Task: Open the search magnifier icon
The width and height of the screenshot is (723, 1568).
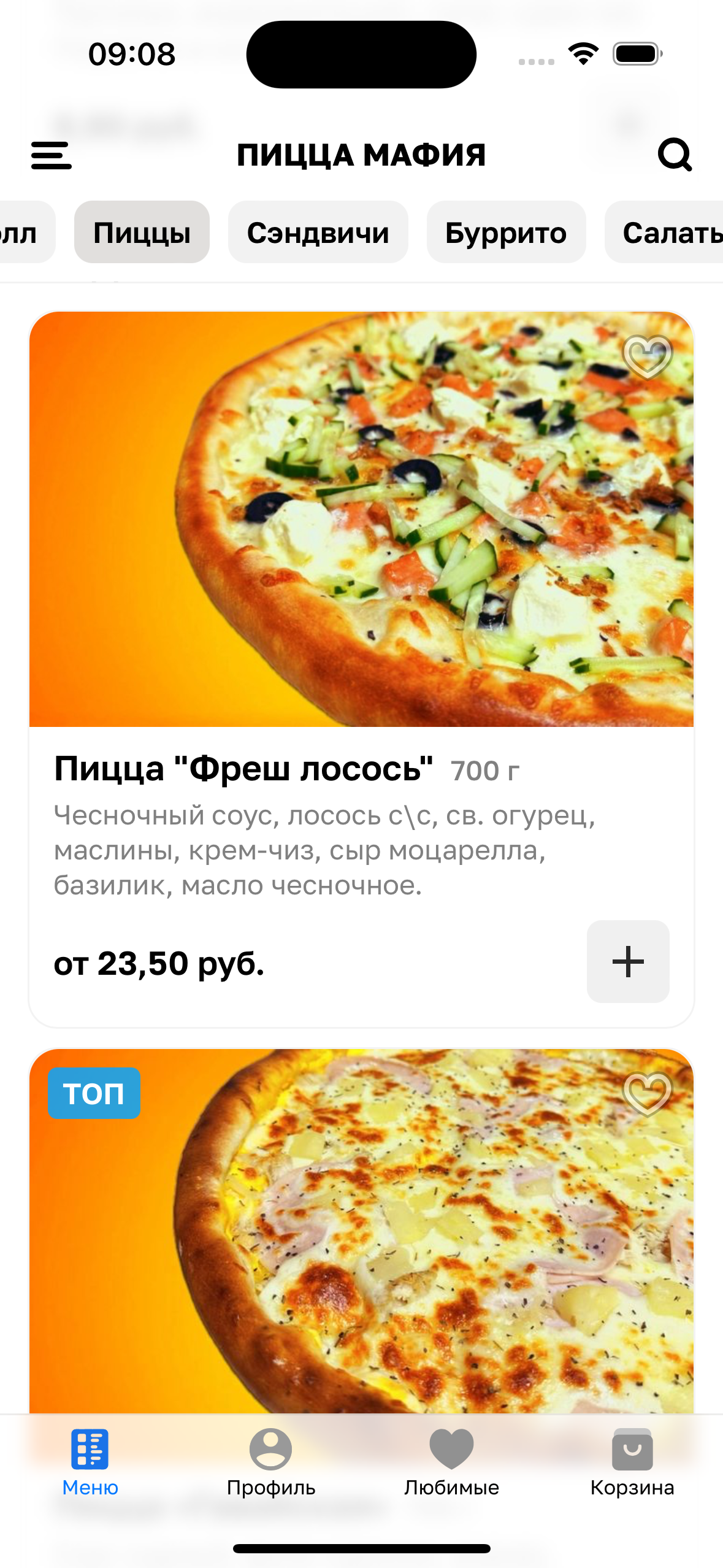Action: point(675,155)
